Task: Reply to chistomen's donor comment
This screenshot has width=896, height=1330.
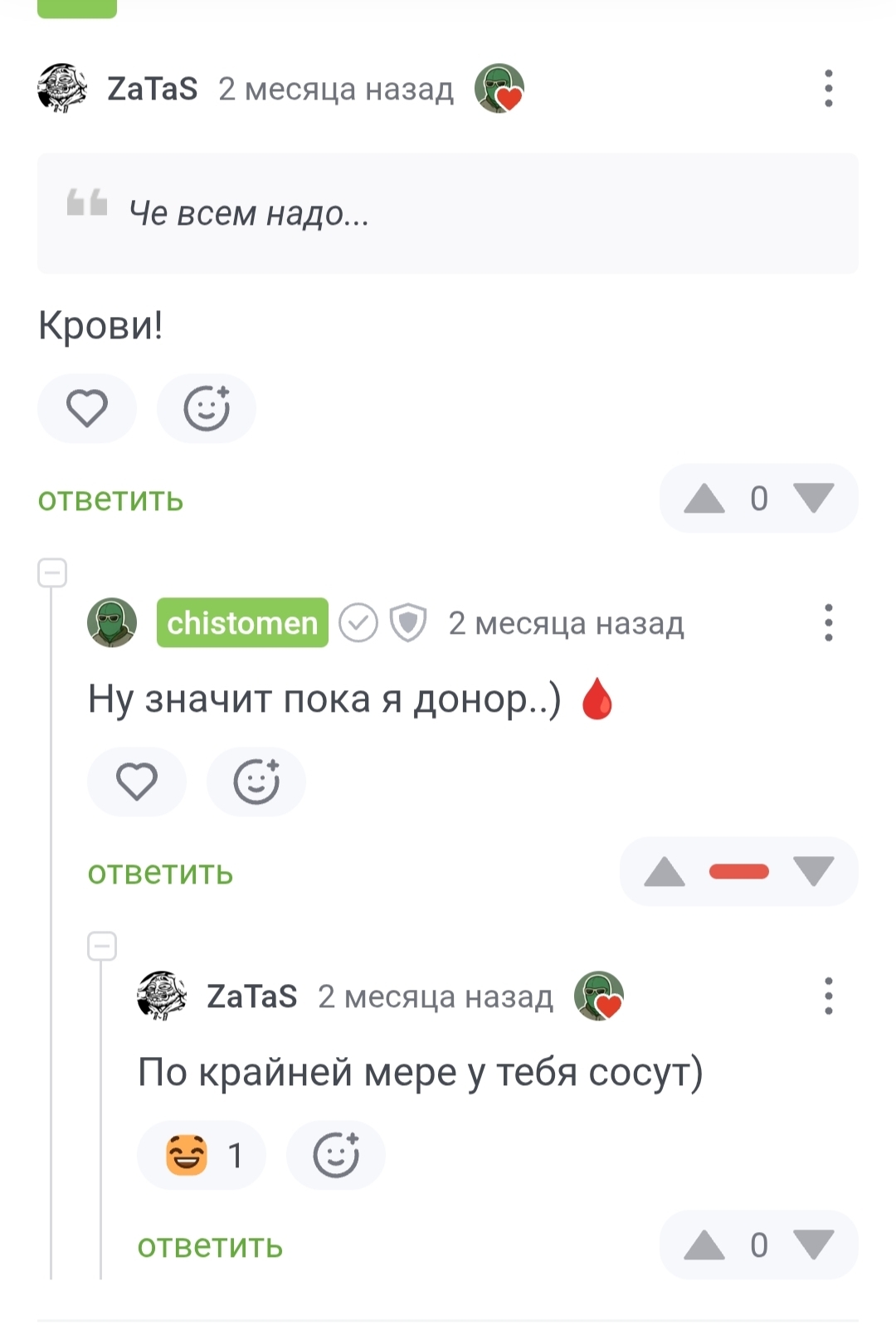Action: (160, 873)
